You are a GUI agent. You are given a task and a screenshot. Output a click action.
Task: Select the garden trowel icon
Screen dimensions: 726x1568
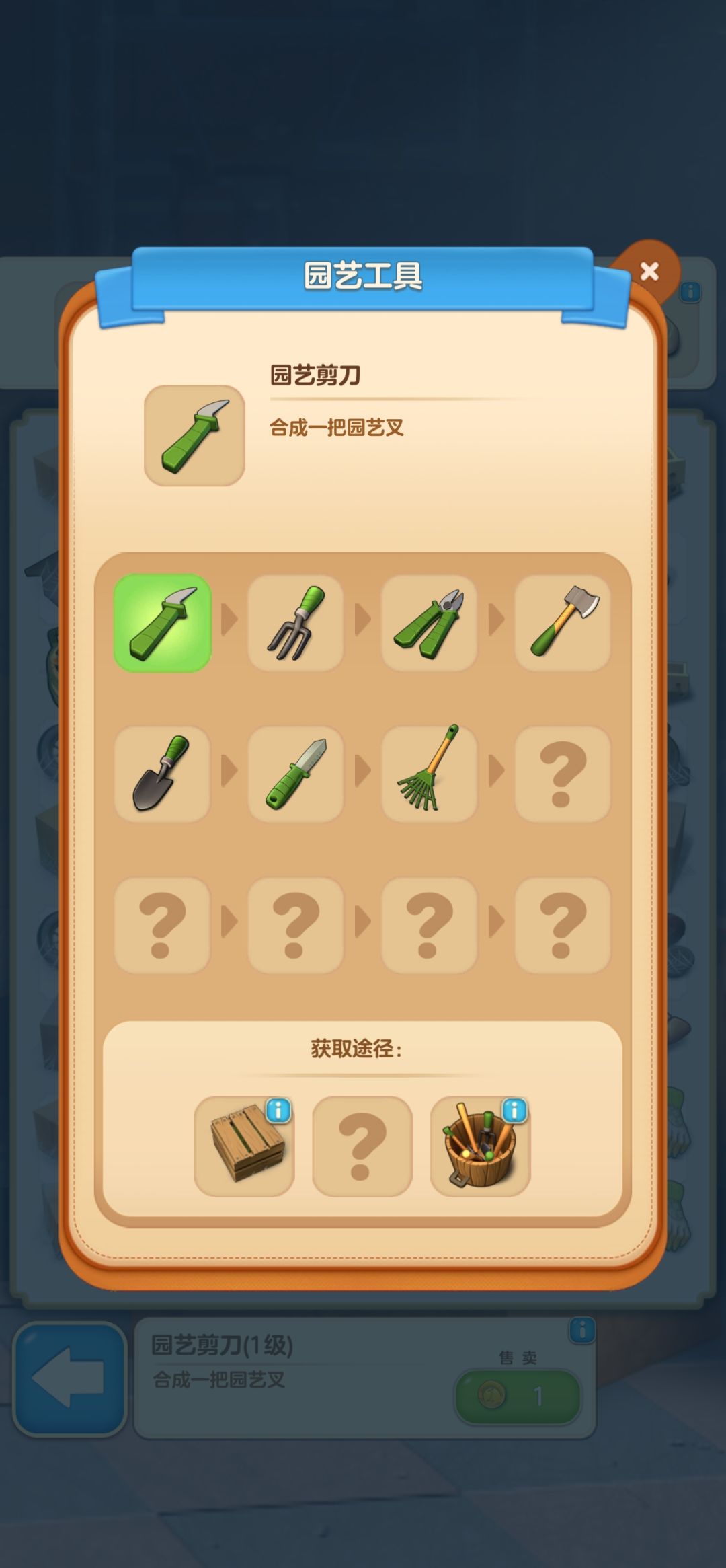[163, 775]
